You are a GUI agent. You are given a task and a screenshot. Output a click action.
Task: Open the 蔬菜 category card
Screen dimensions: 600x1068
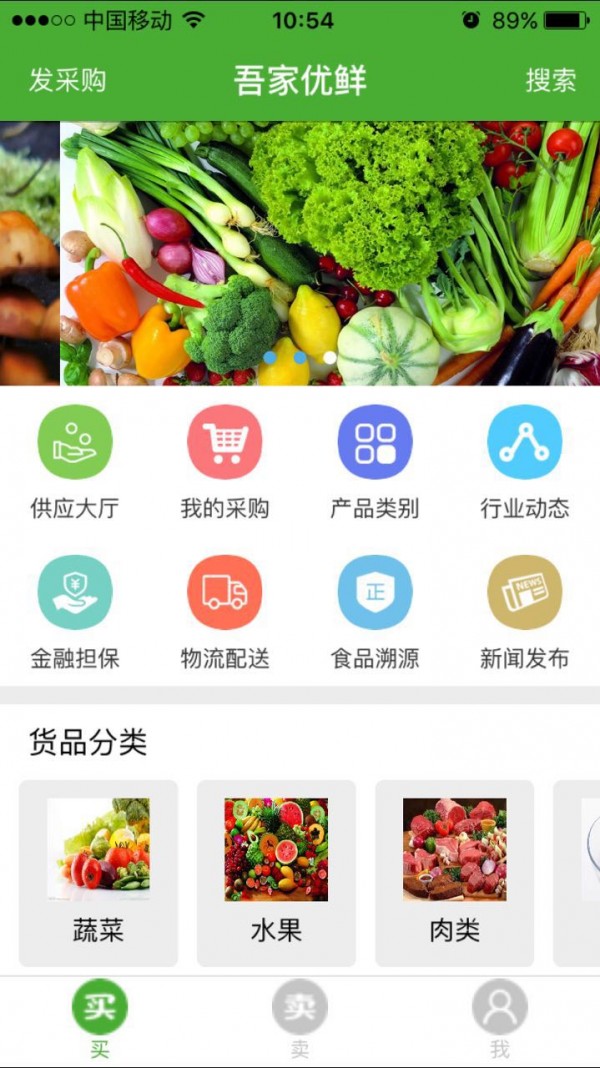pos(98,872)
